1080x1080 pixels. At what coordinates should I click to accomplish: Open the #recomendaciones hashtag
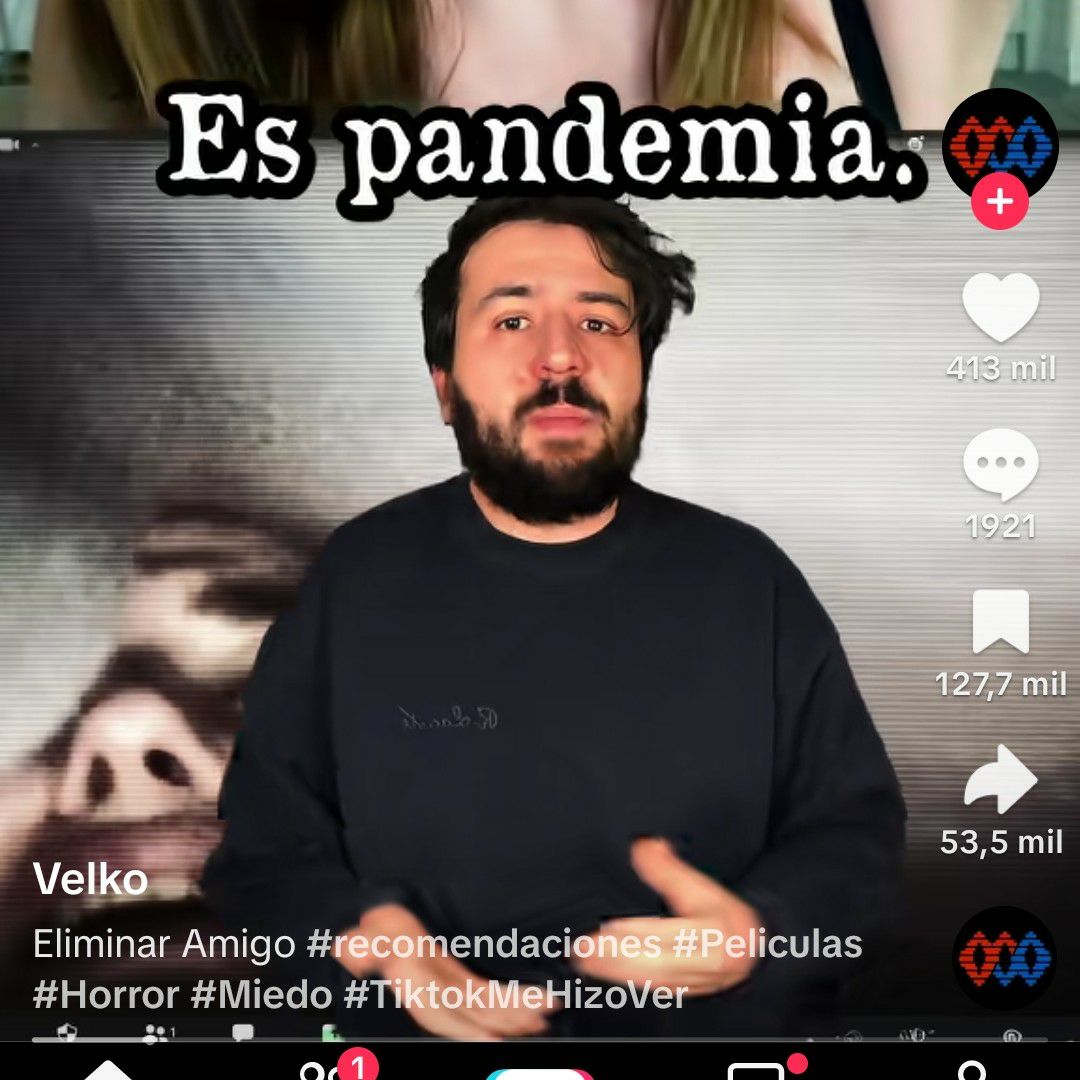484,944
